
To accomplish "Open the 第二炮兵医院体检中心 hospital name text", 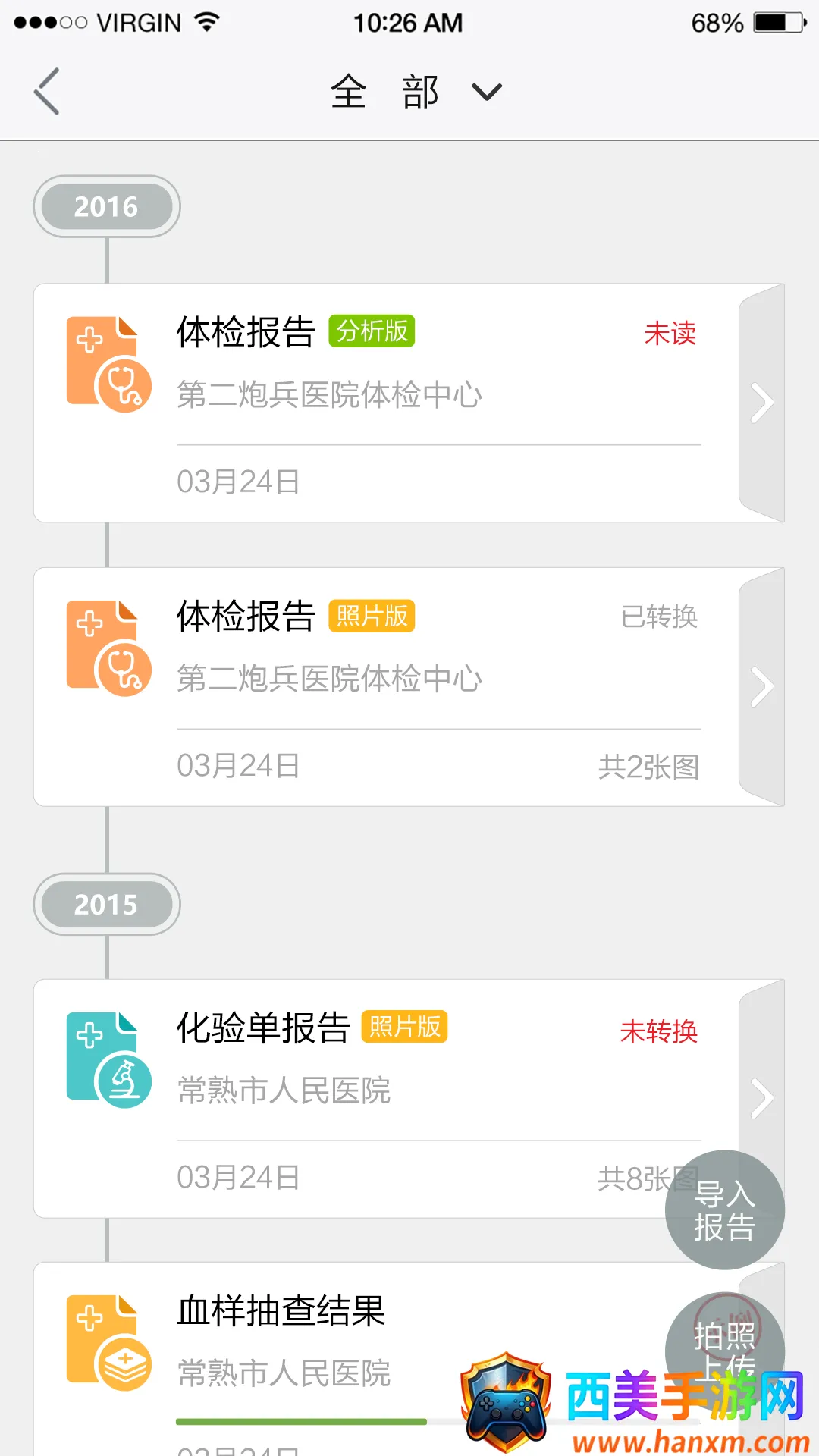I will click(329, 394).
